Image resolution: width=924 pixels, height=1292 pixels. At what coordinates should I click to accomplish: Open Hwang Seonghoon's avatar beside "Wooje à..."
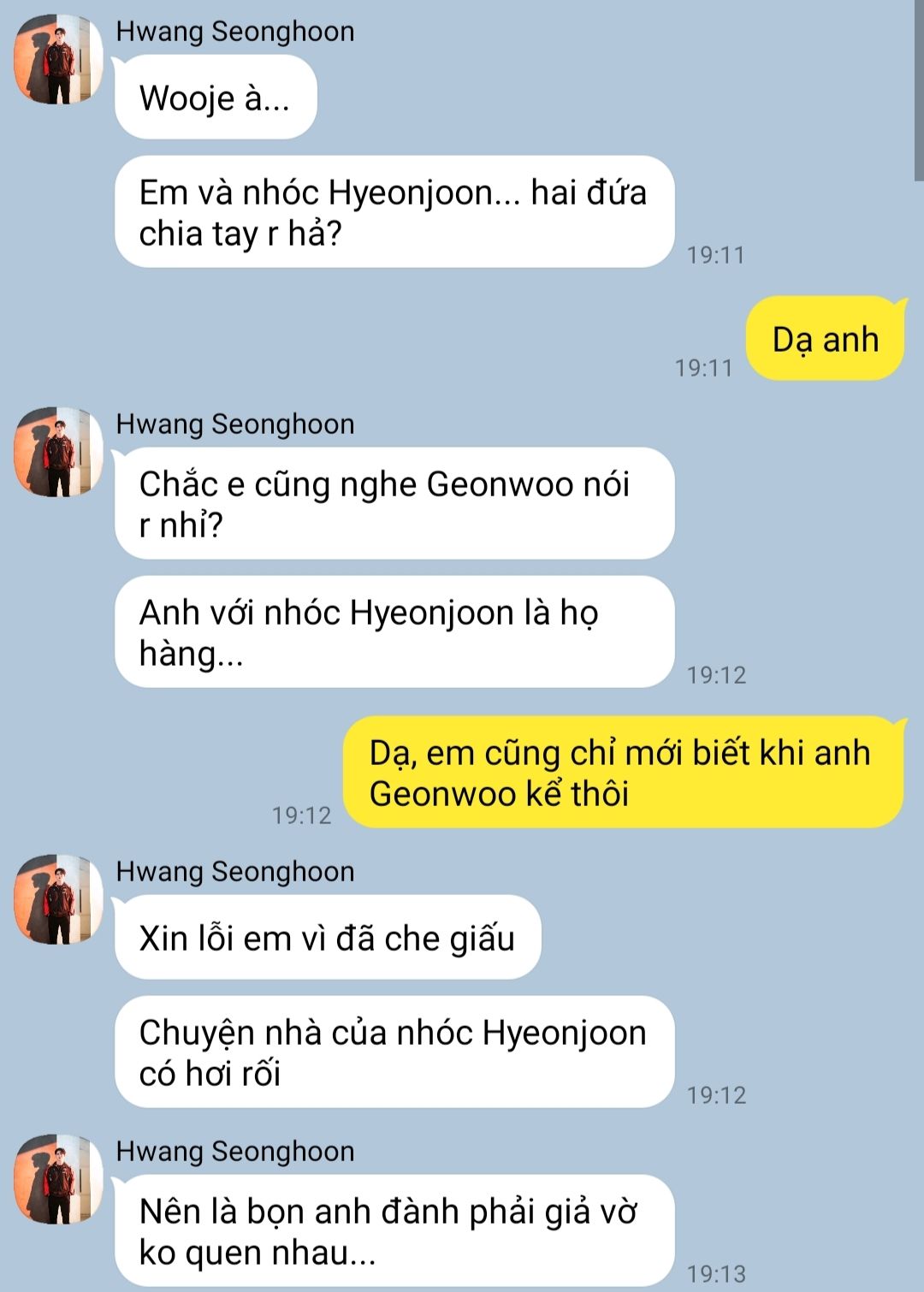click(58, 60)
